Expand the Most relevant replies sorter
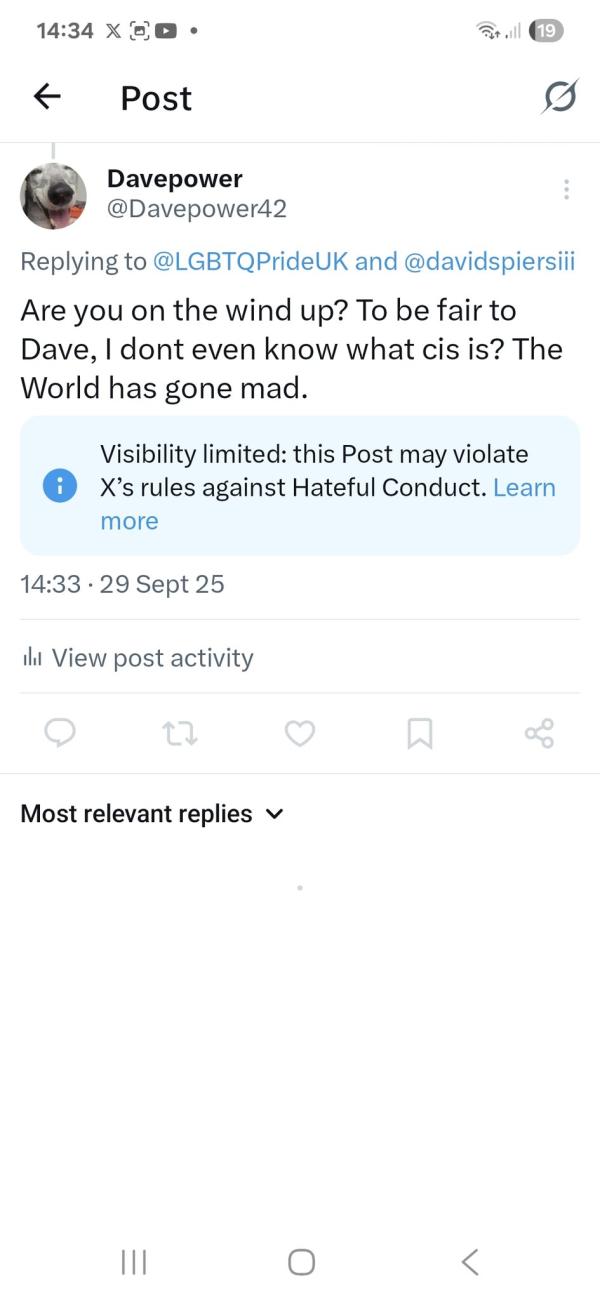 (152, 814)
